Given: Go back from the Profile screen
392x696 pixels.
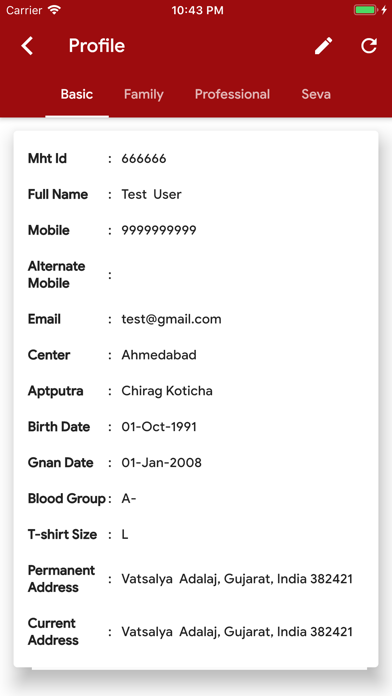Looking at the screenshot, I should click(x=27, y=46).
